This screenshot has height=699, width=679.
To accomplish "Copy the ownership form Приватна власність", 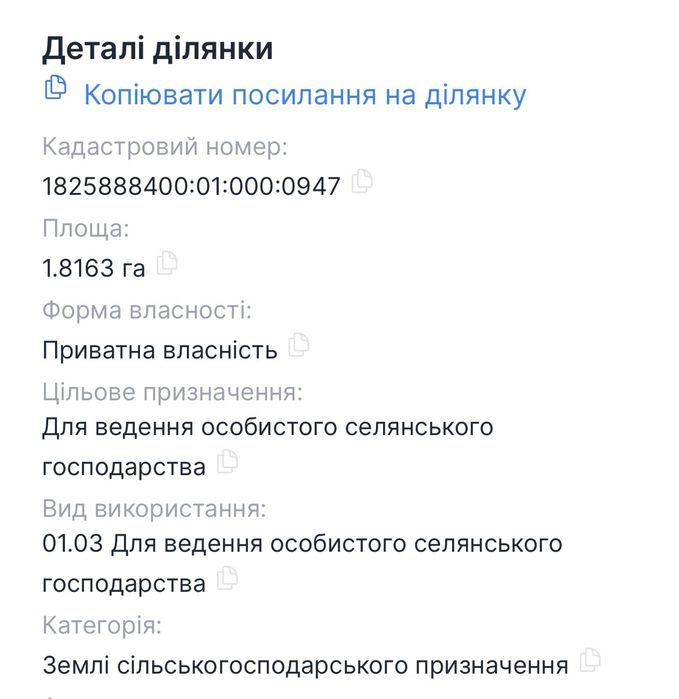I will point(298,346).
